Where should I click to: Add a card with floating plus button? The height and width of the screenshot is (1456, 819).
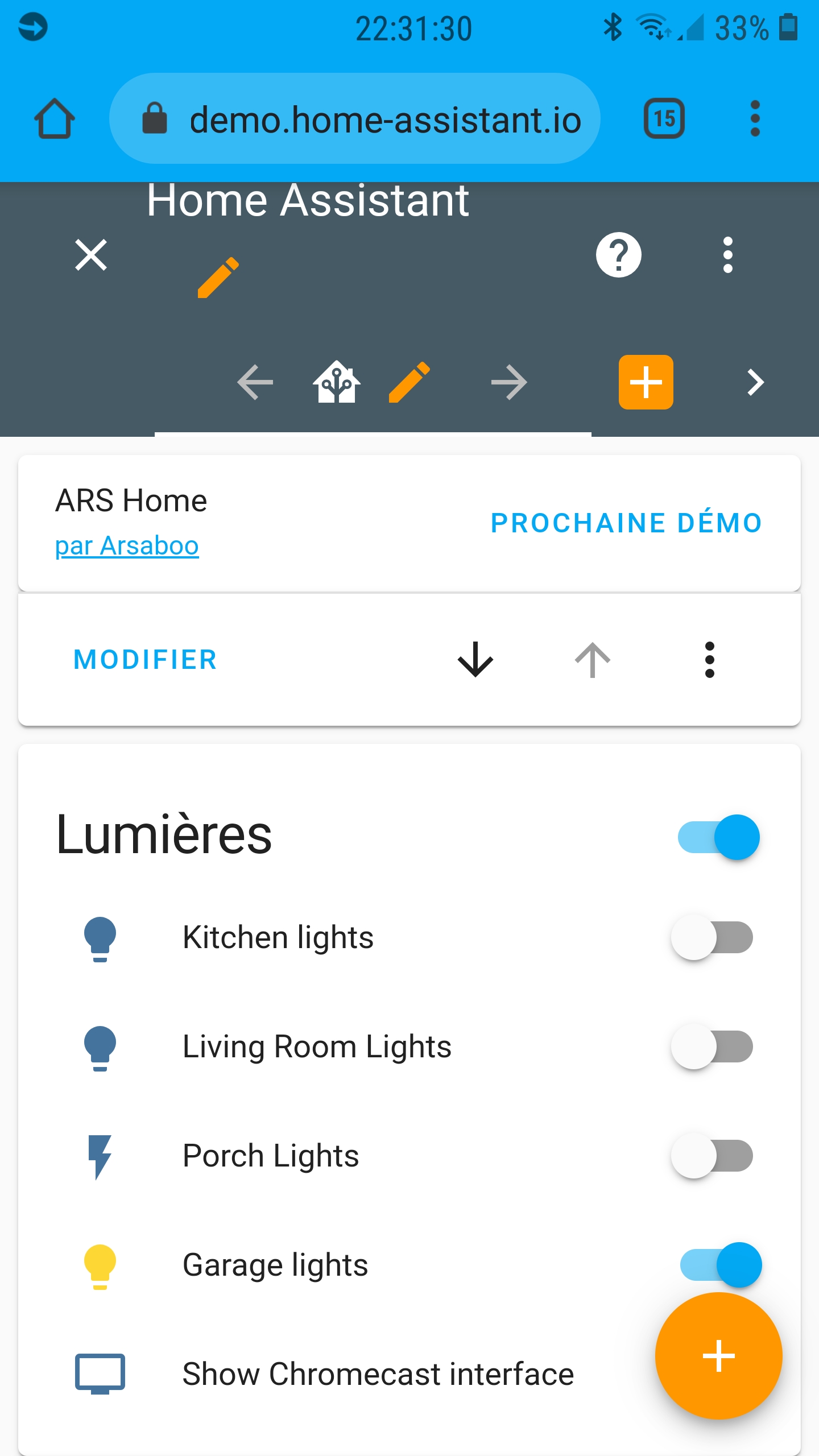click(x=719, y=1356)
